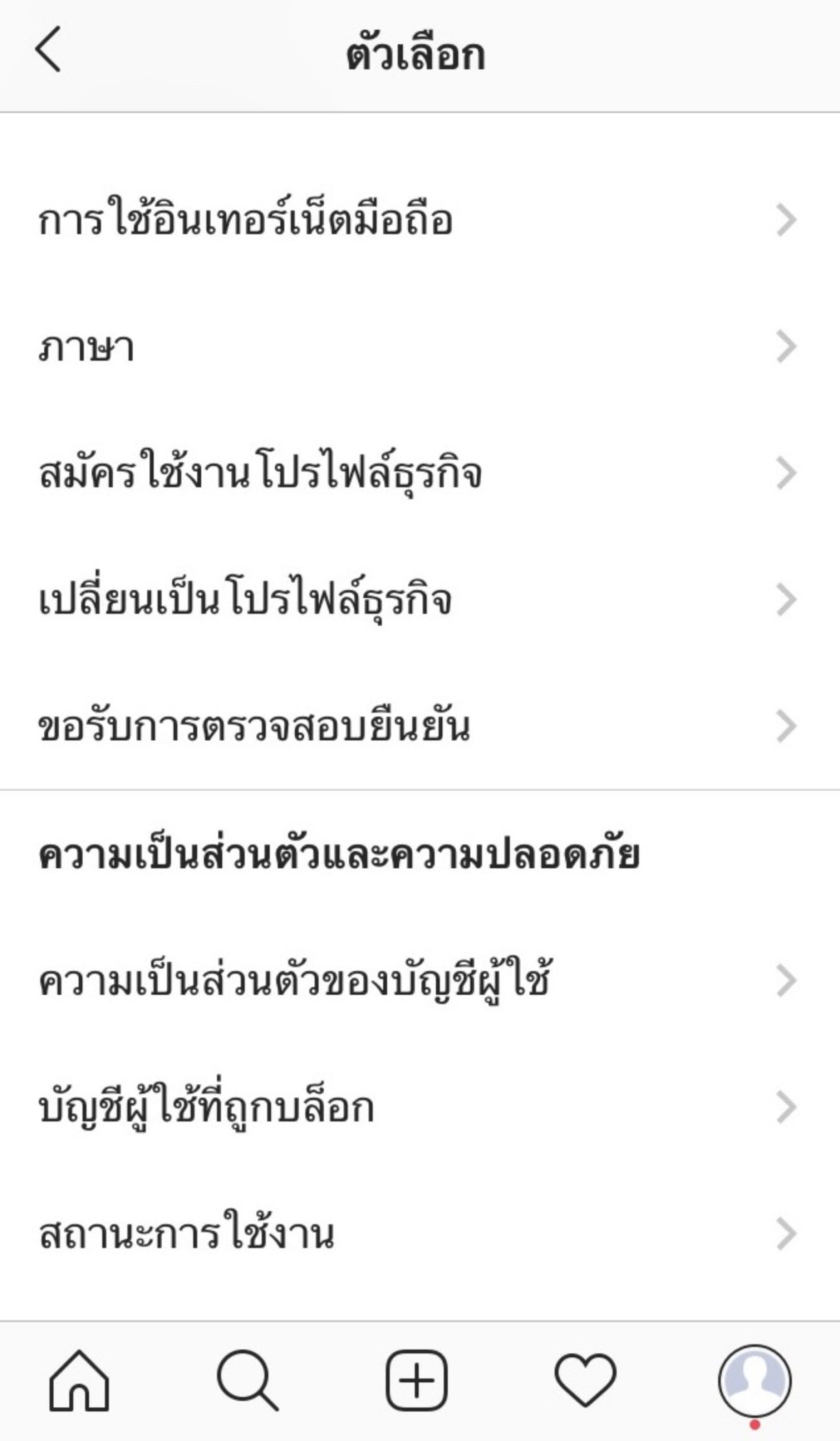The image size is (840, 1441).
Task: View บัญชีผู้ใช้ที่ถูกบล็อก list
Action: coord(207,1108)
